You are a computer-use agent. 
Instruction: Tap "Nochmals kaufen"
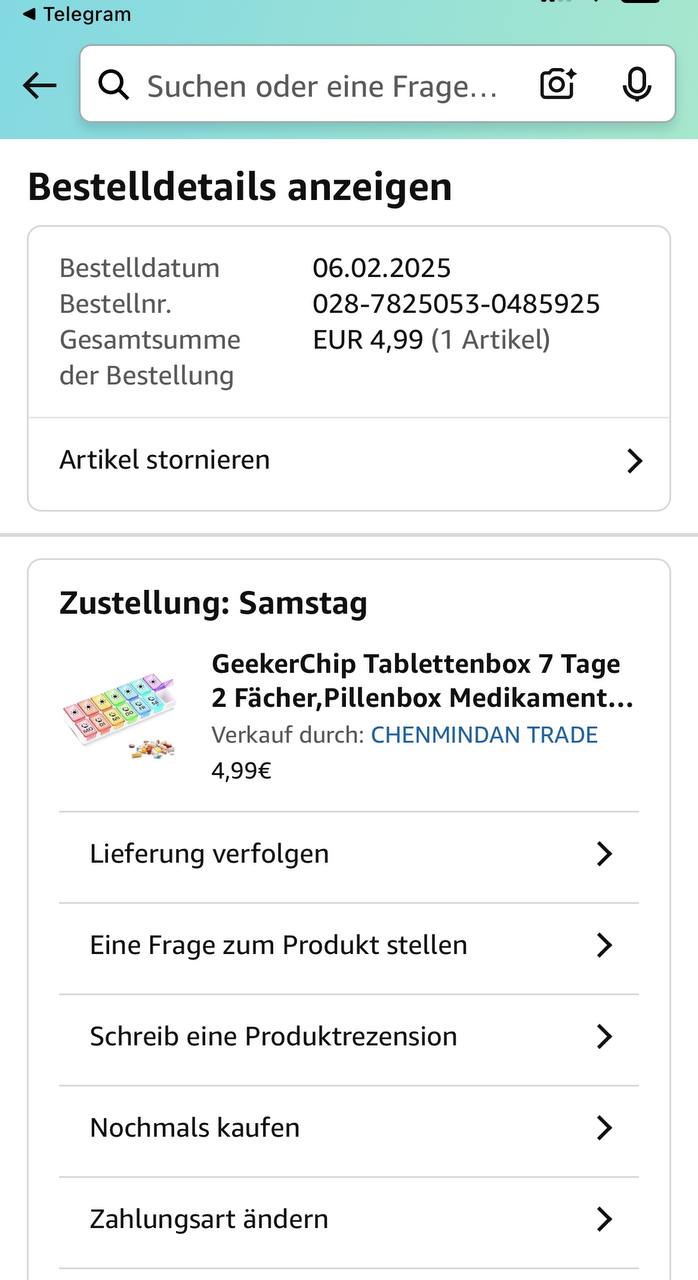coord(348,1128)
